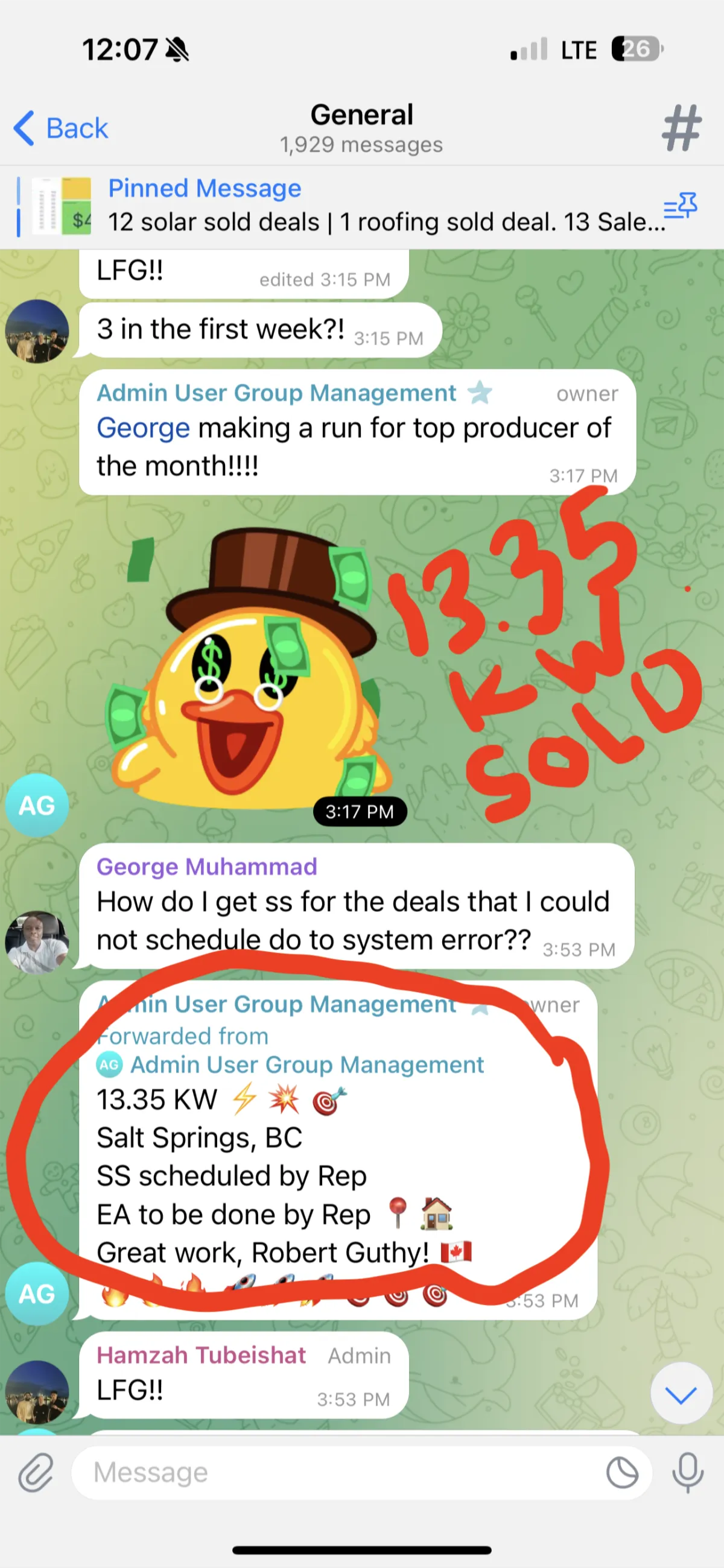Tap the George mention link

click(143, 428)
